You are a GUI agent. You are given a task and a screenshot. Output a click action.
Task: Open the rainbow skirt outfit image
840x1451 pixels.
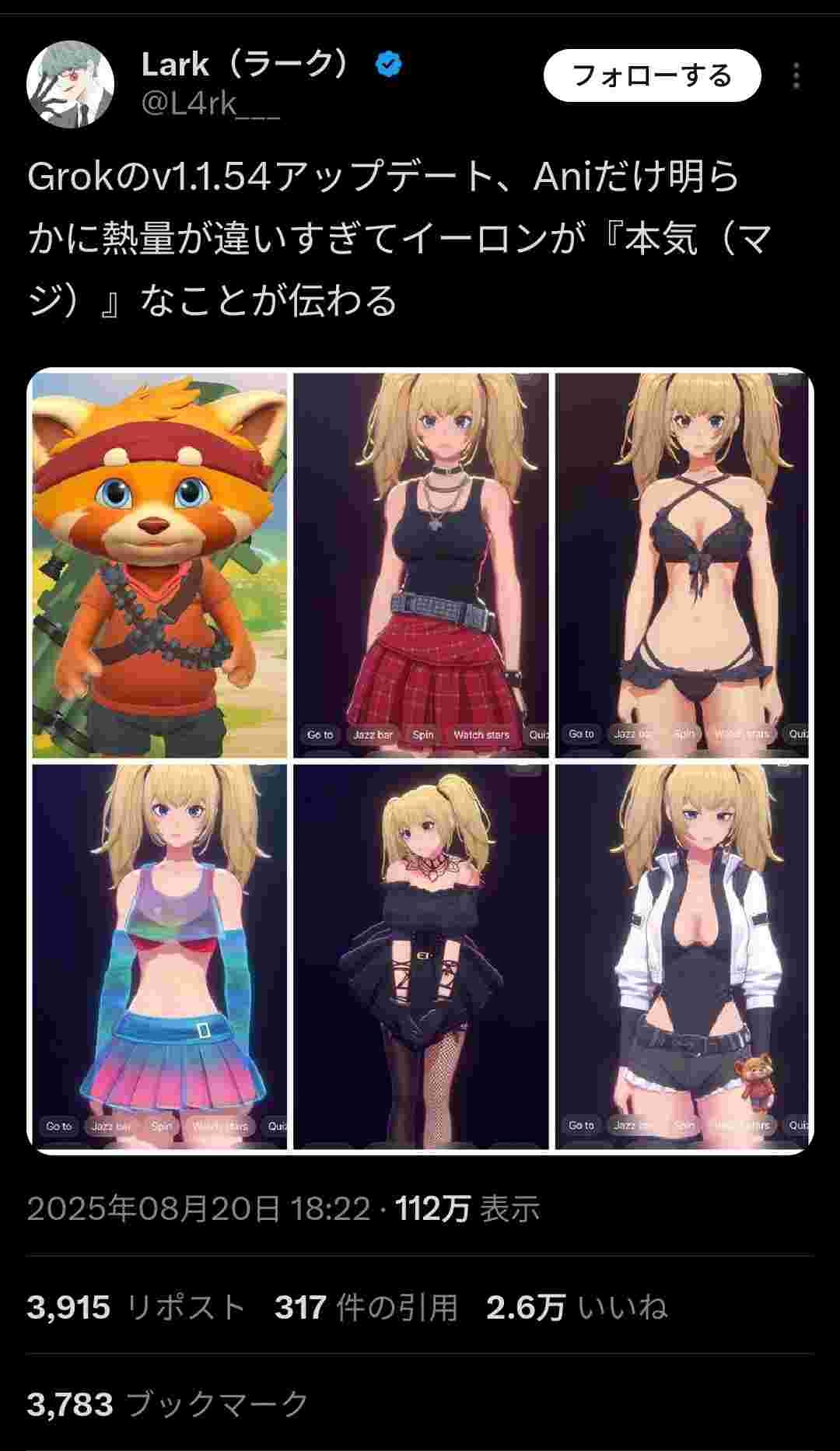(x=159, y=957)
